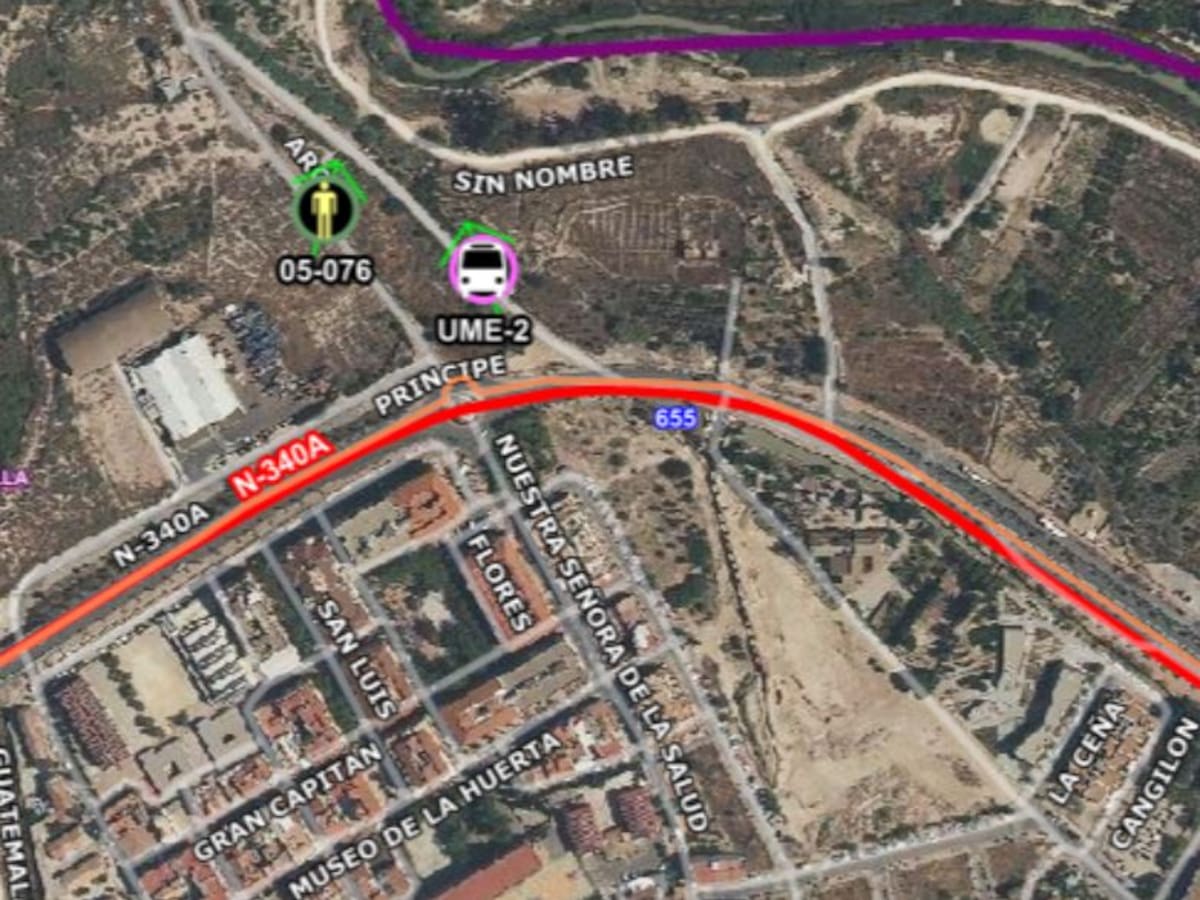Select the pedestrian marker 05-076

coord(324,211)
